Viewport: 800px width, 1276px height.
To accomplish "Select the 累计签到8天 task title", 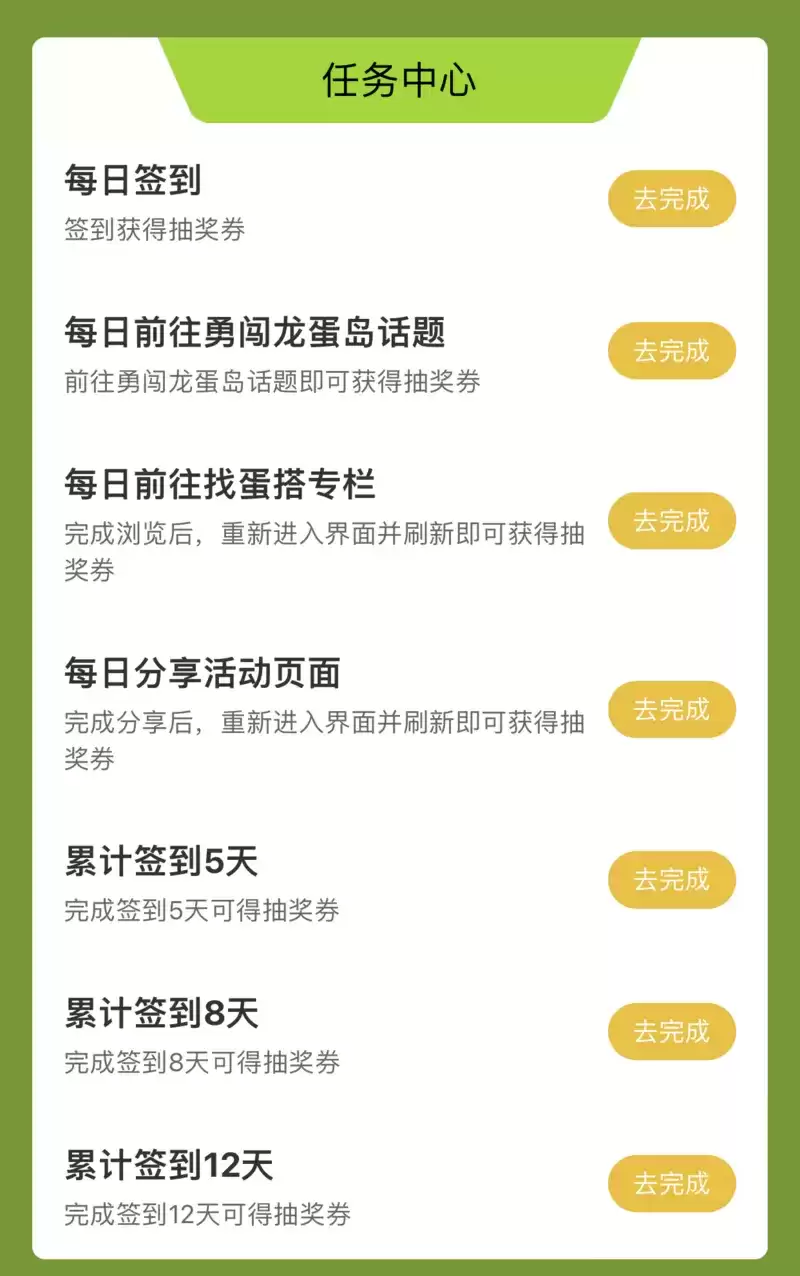I will (x=160, y=1012).
